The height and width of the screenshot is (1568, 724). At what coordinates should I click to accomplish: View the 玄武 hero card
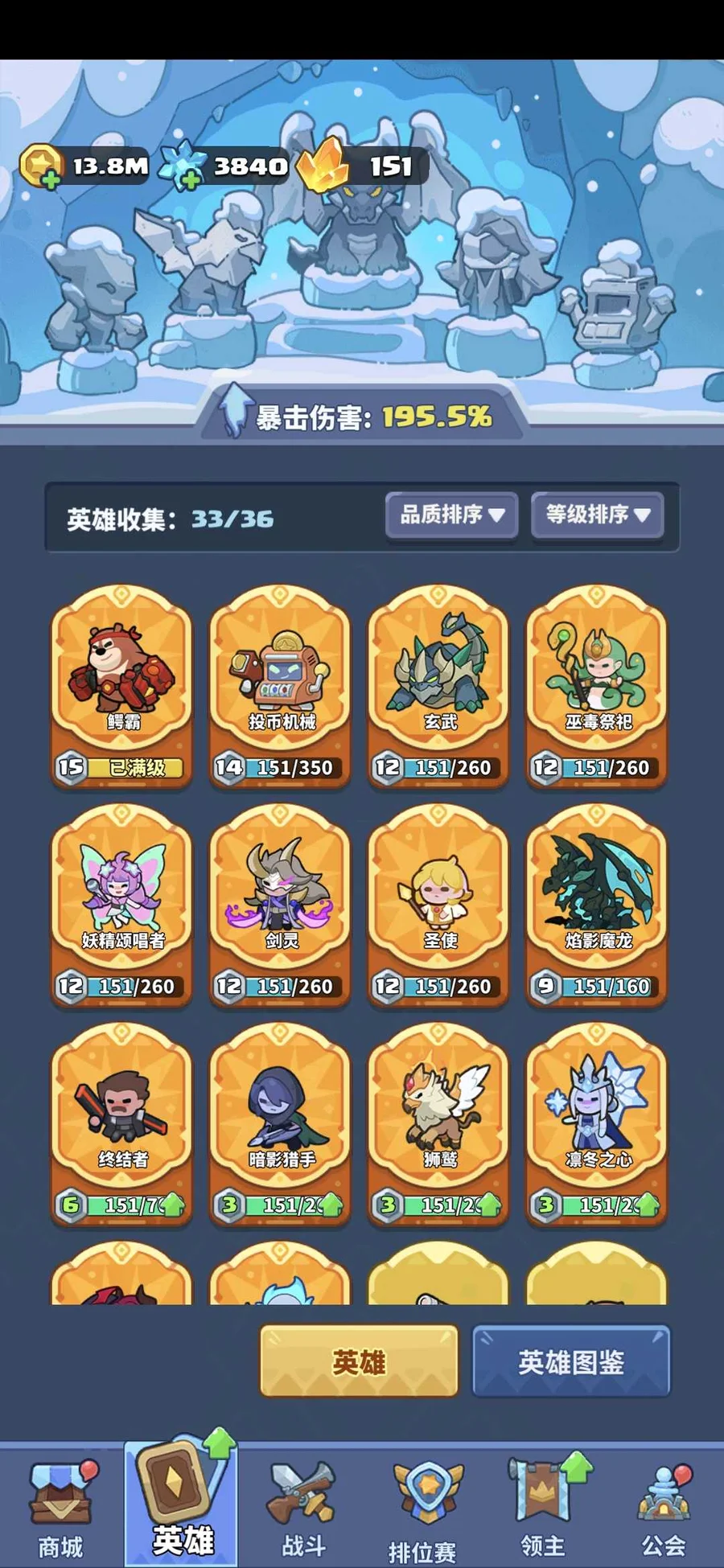click(438, 685)
